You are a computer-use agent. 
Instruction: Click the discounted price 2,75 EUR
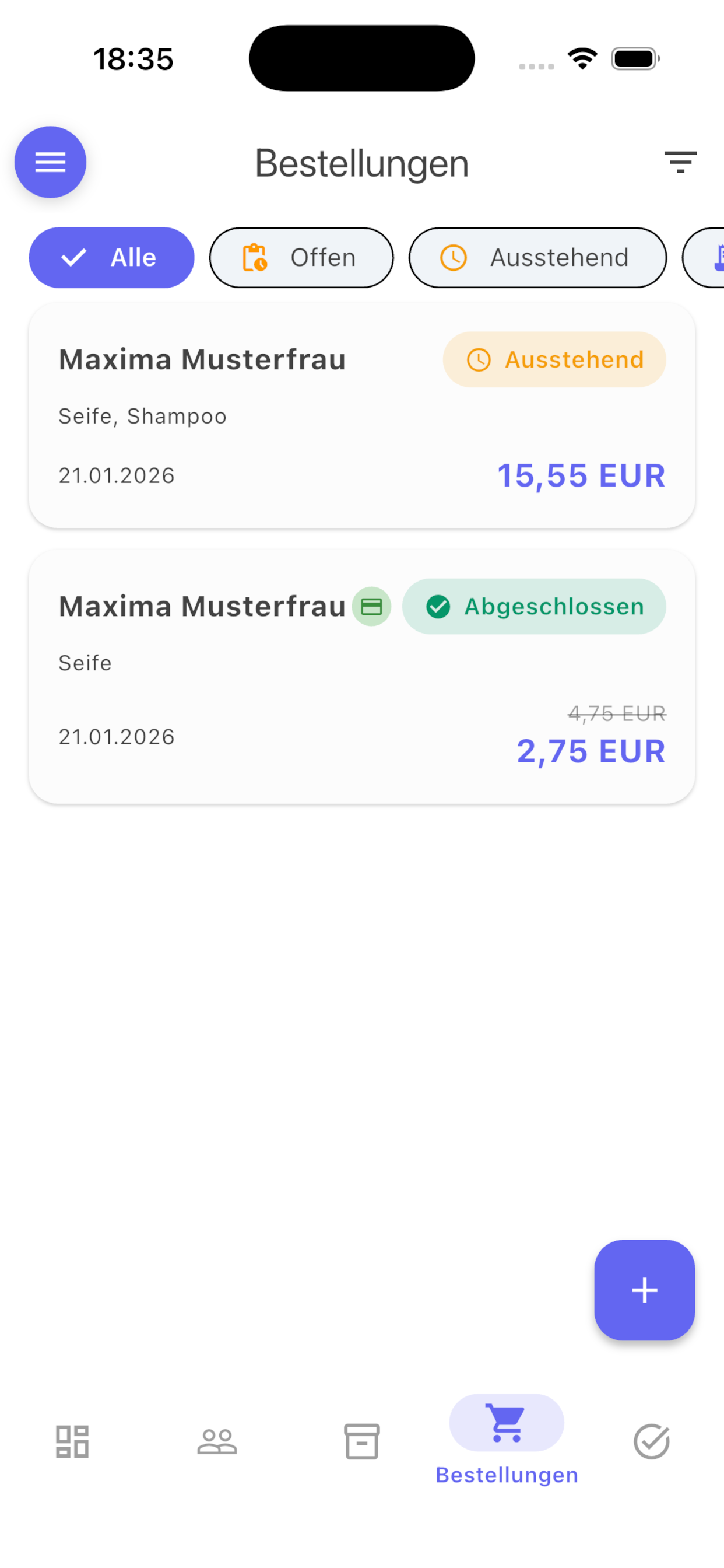(591, 751)
